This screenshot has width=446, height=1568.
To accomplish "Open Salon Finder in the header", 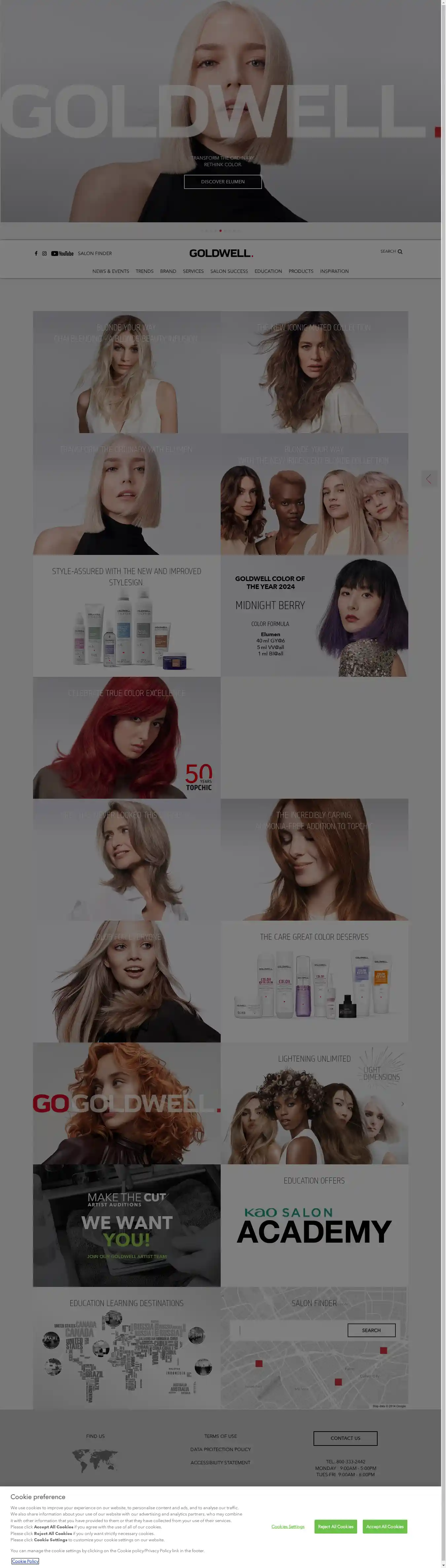I will 95,253.
